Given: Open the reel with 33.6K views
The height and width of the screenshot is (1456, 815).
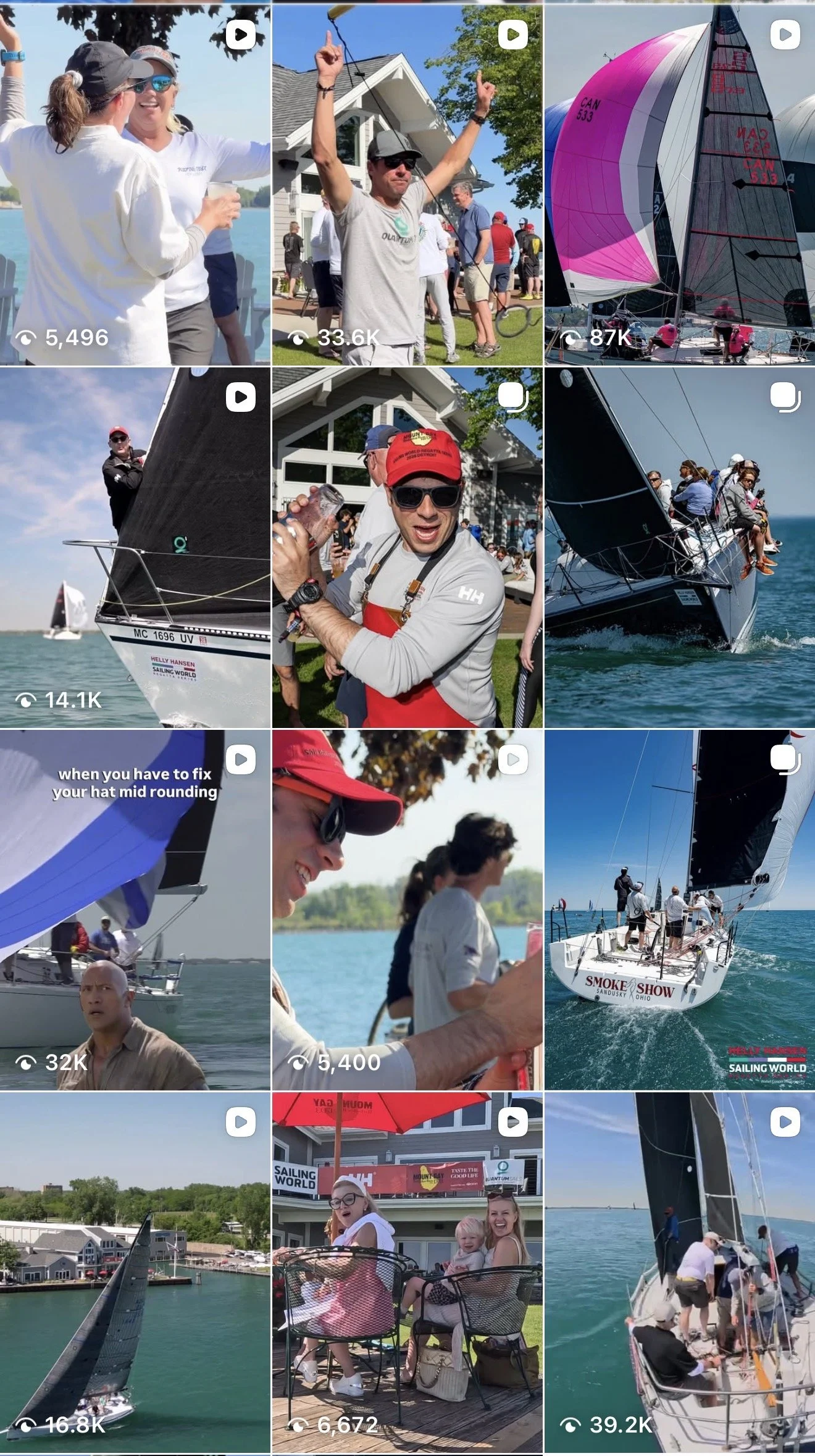Looking at the screenshot, I should [407, 185].
